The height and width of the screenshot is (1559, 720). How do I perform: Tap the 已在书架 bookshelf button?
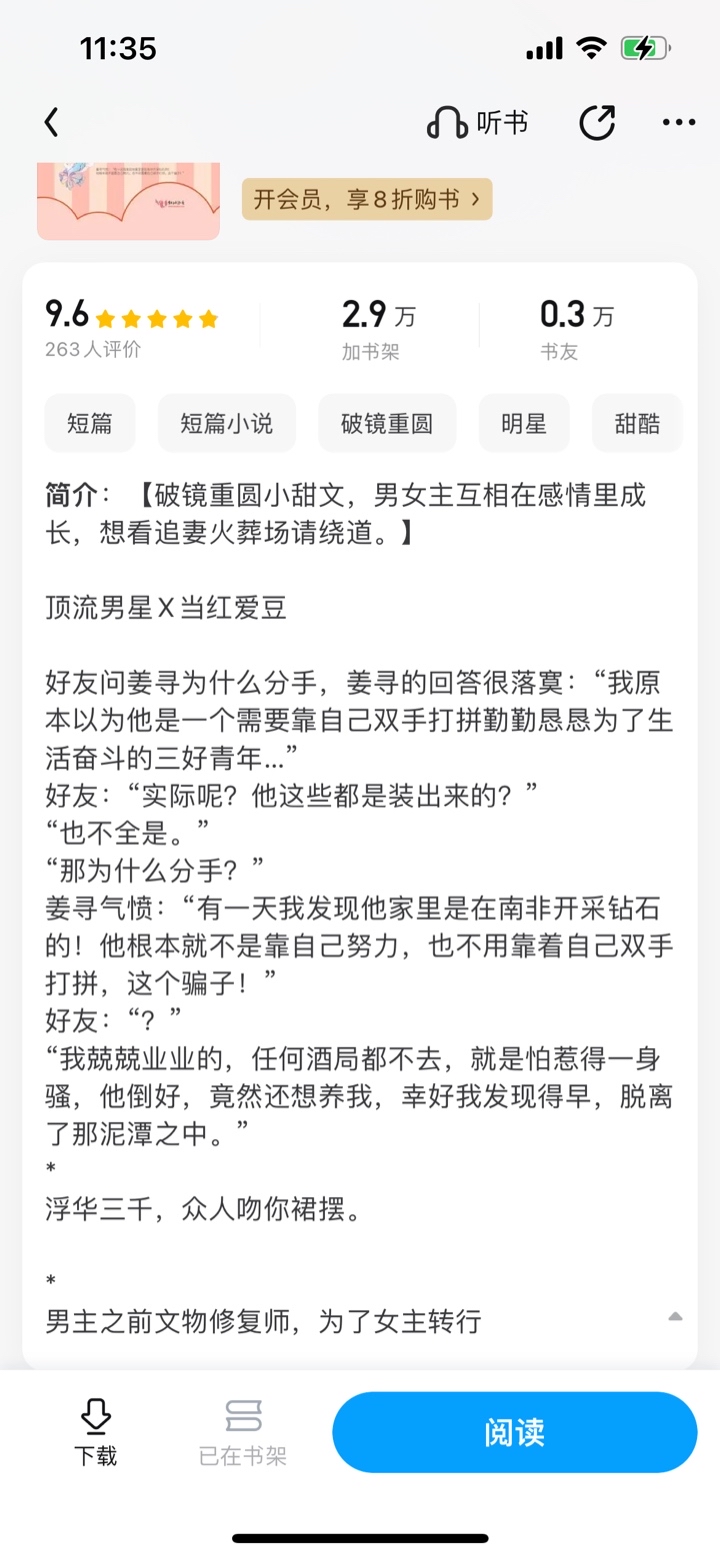(243, 1432)
